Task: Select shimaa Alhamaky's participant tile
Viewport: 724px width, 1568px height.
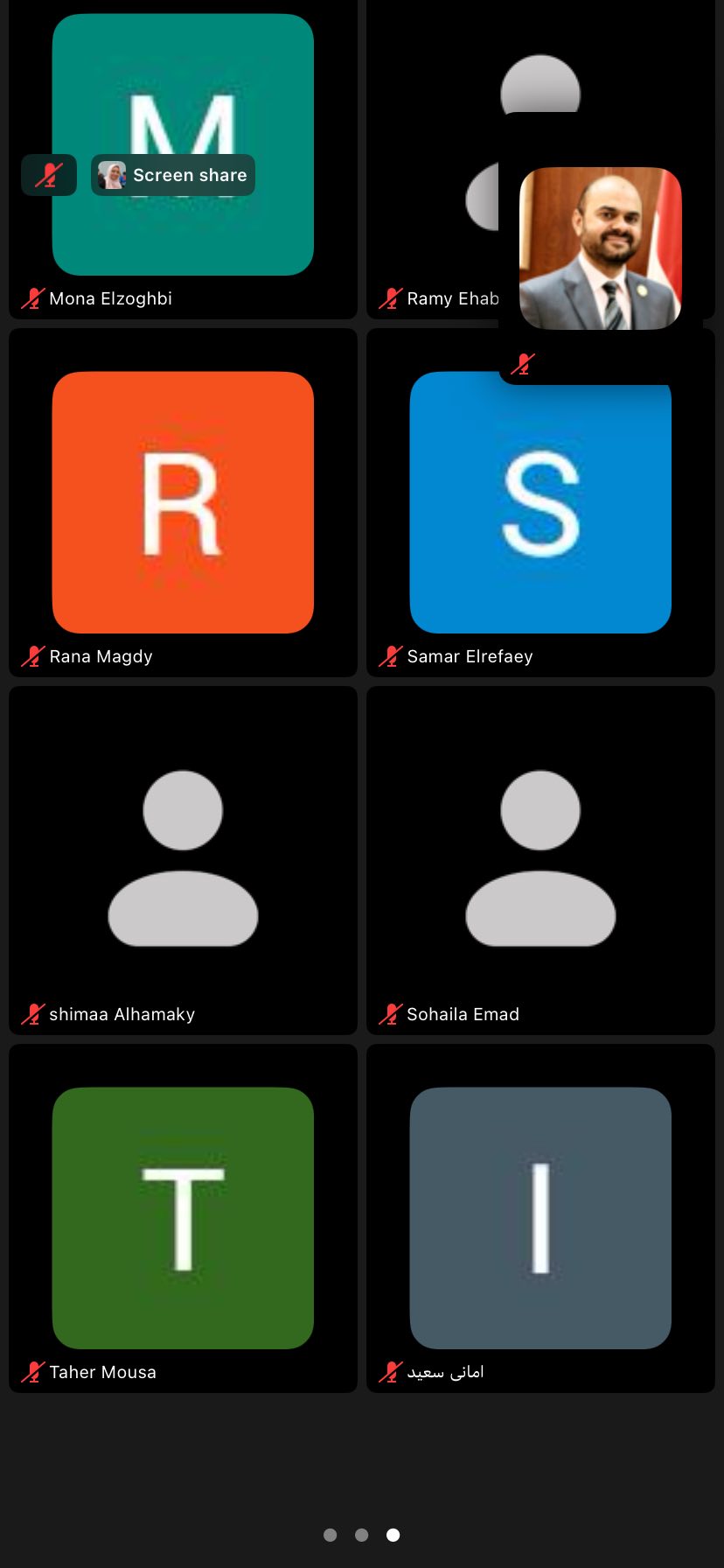Action: coord(183,859)
